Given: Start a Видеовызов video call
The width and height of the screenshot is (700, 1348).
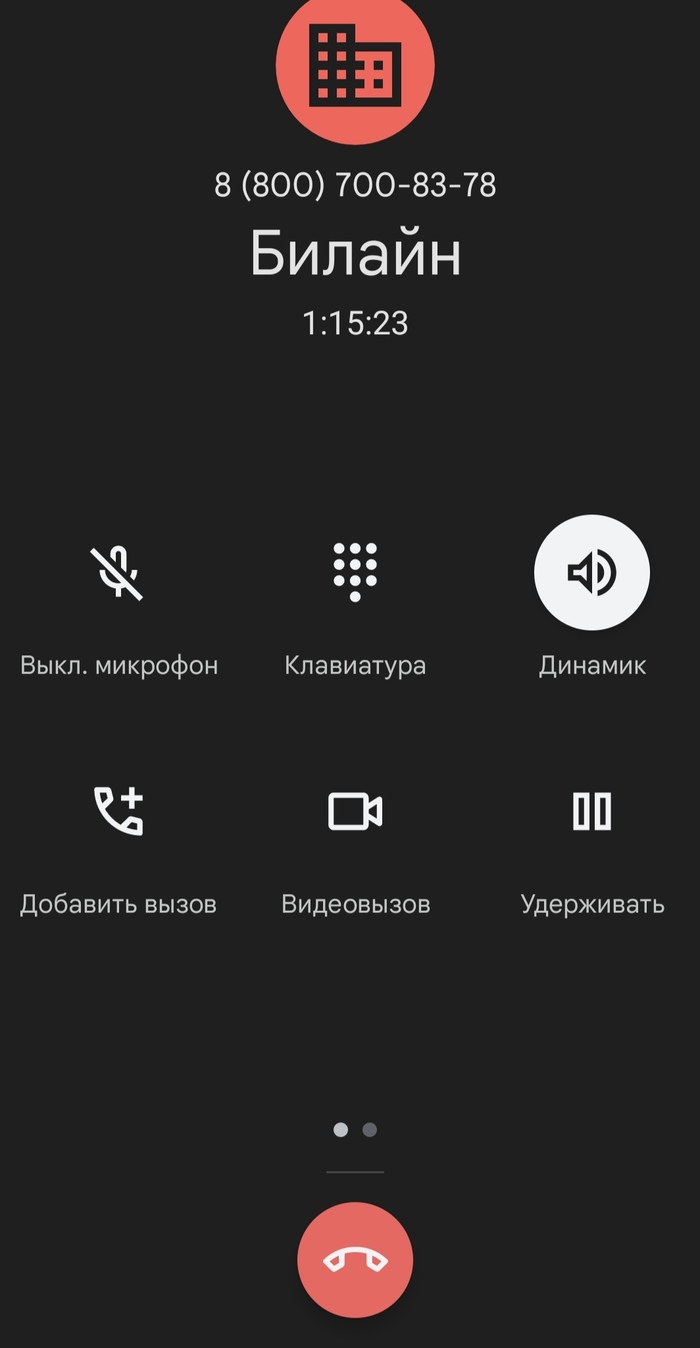Looking at the screenshot, I should click(x=355, y=811).
